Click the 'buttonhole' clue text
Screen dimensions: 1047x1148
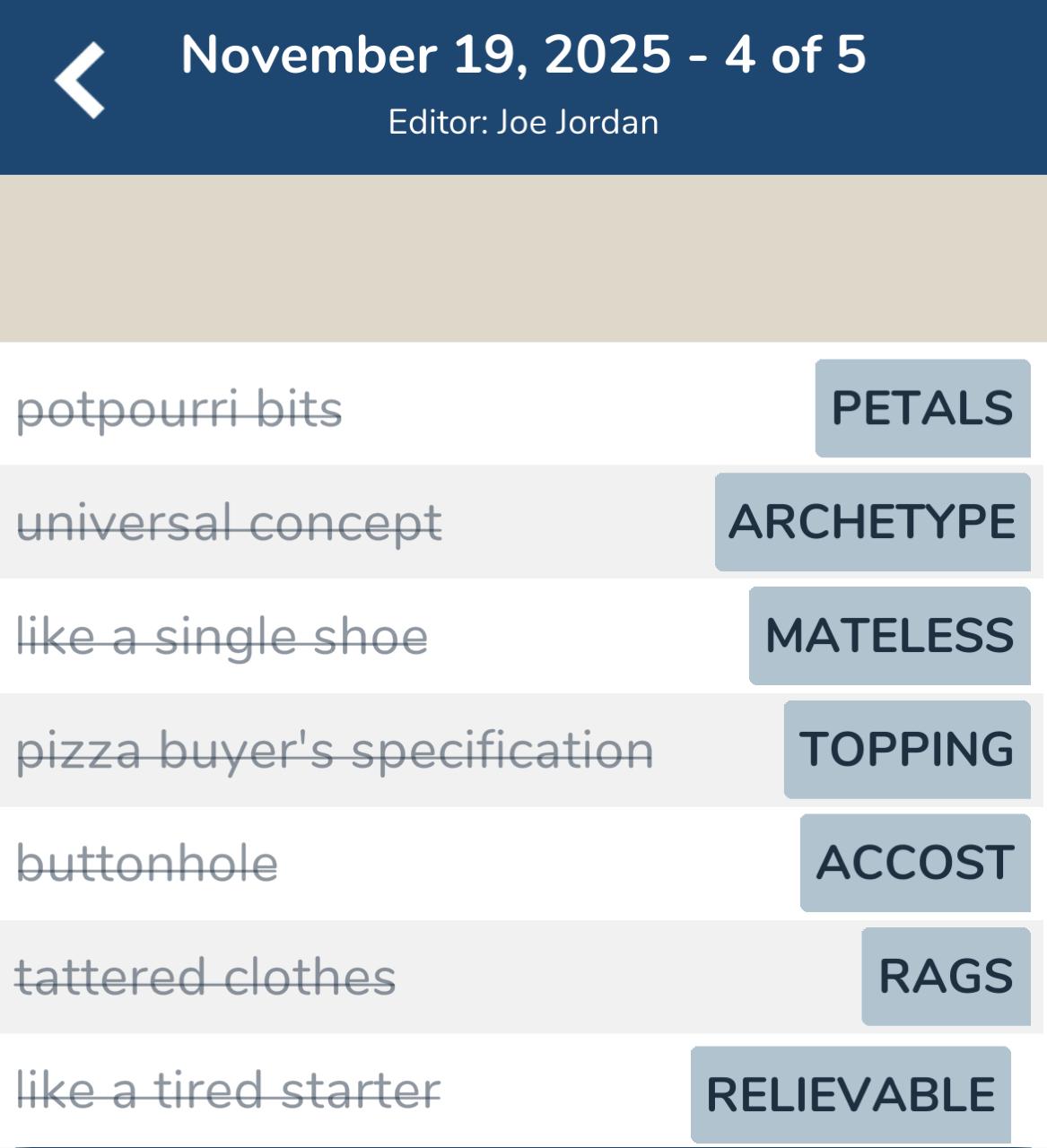coord(148,863)
